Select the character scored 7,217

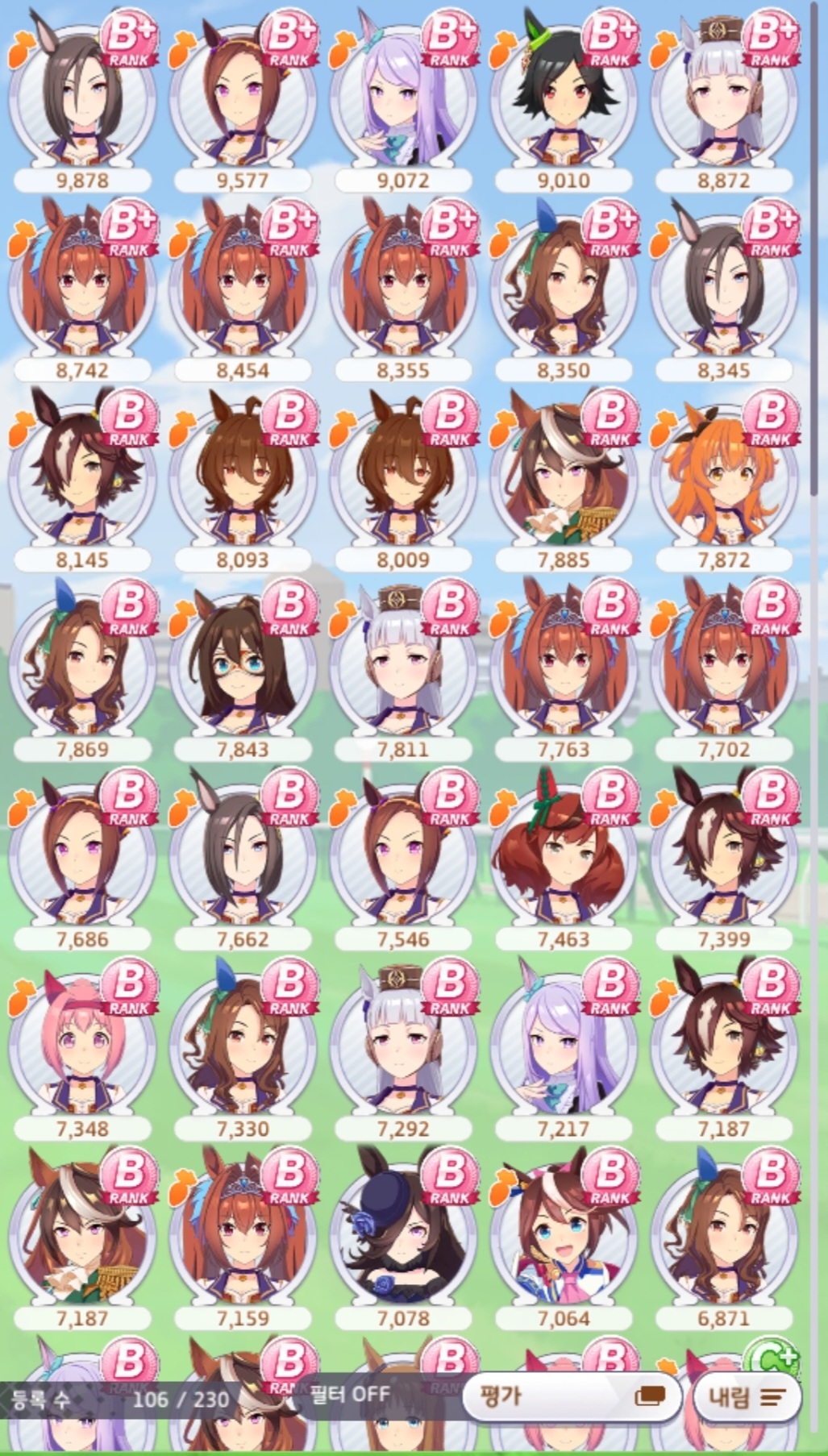pos(564,1044)
